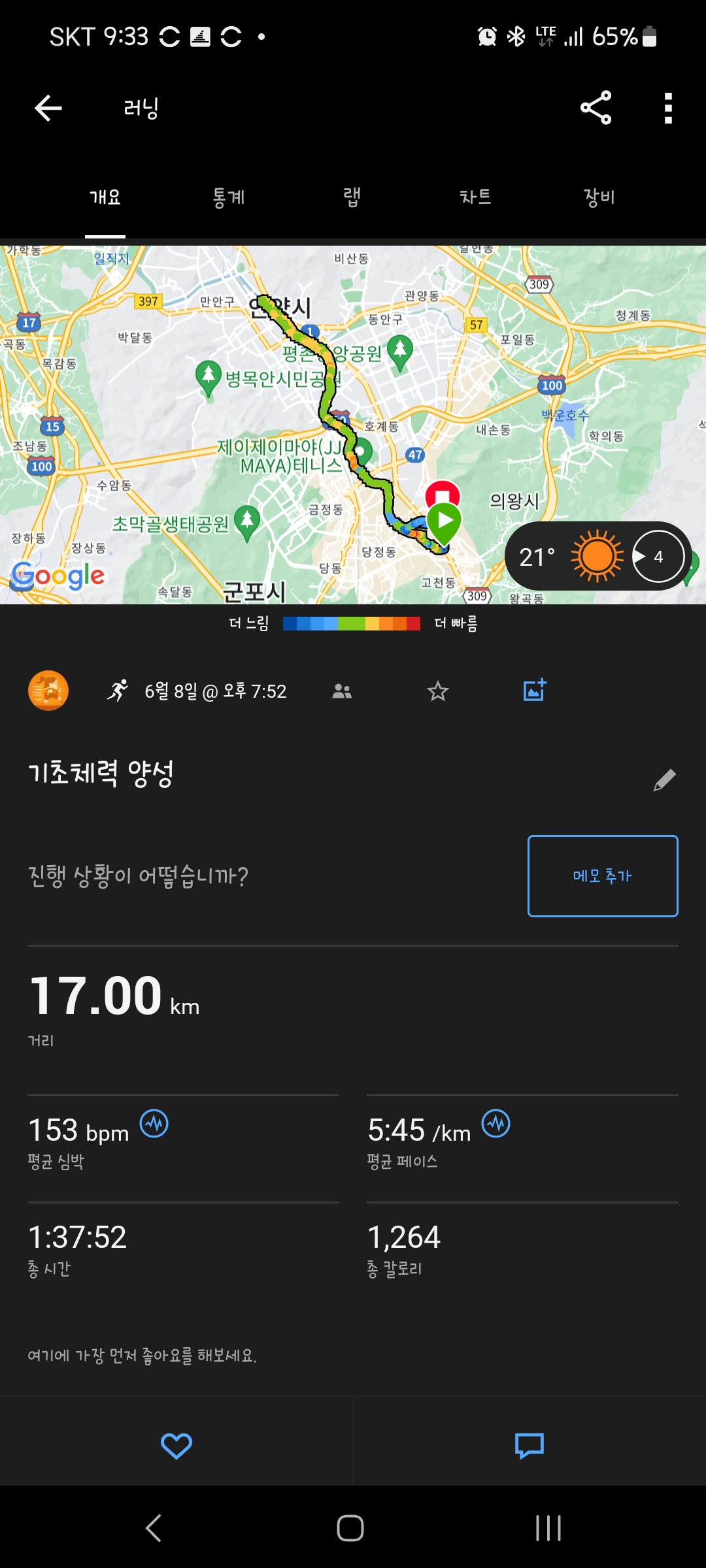
Task: Open the orange profile avatar
Action: pos(48,691)
